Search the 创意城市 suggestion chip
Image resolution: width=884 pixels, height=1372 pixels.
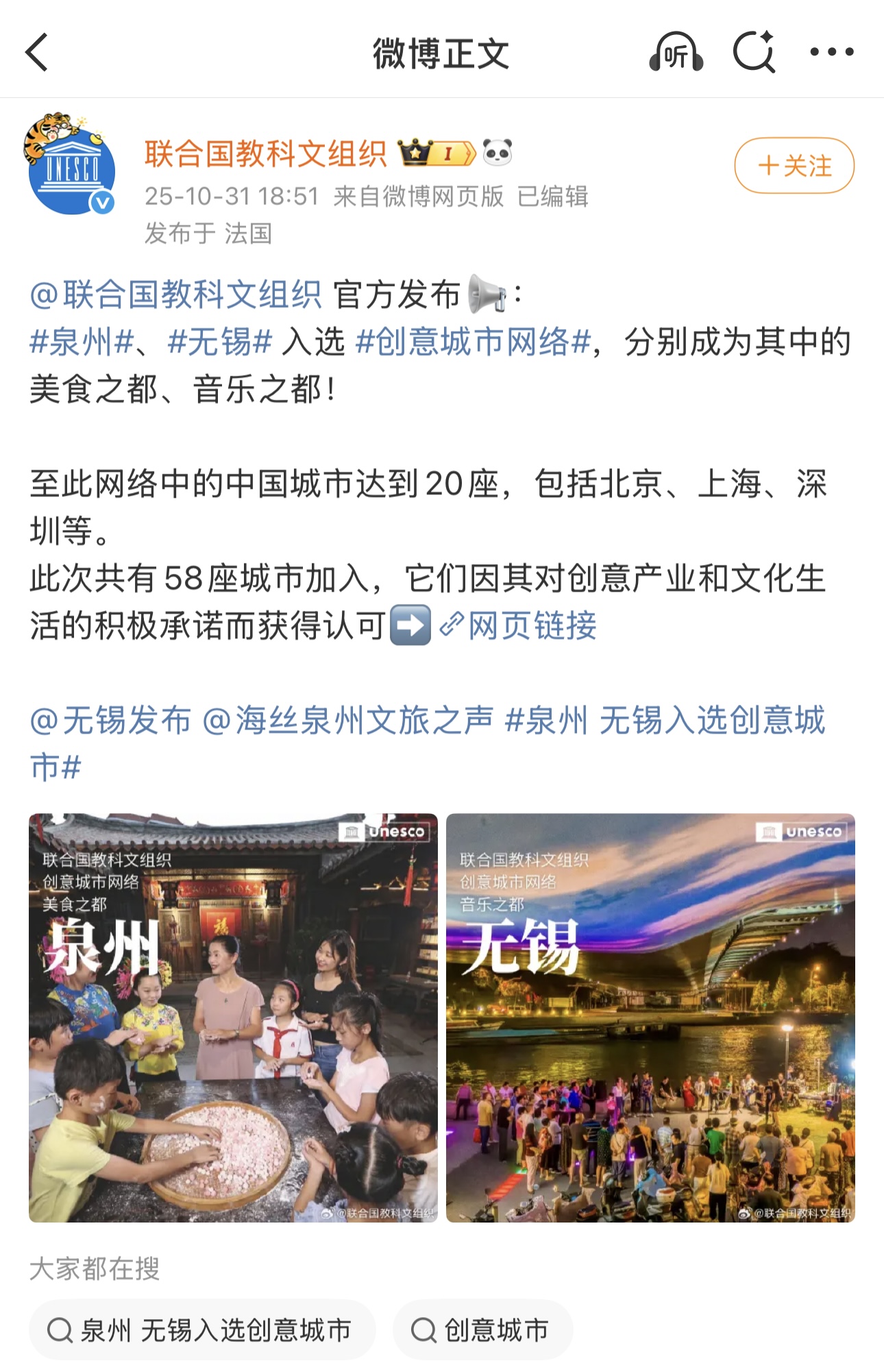[x=482, y=1330]
